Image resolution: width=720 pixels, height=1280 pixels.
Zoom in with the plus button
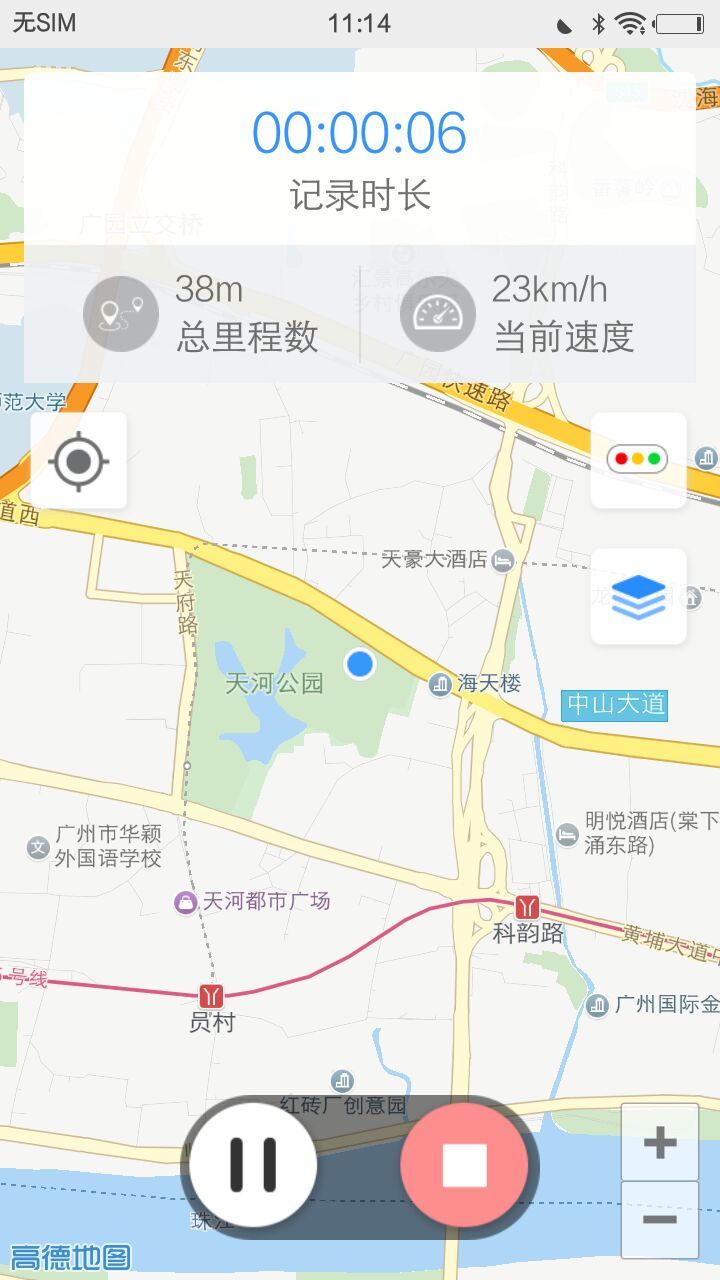(x=660, y=1142)
